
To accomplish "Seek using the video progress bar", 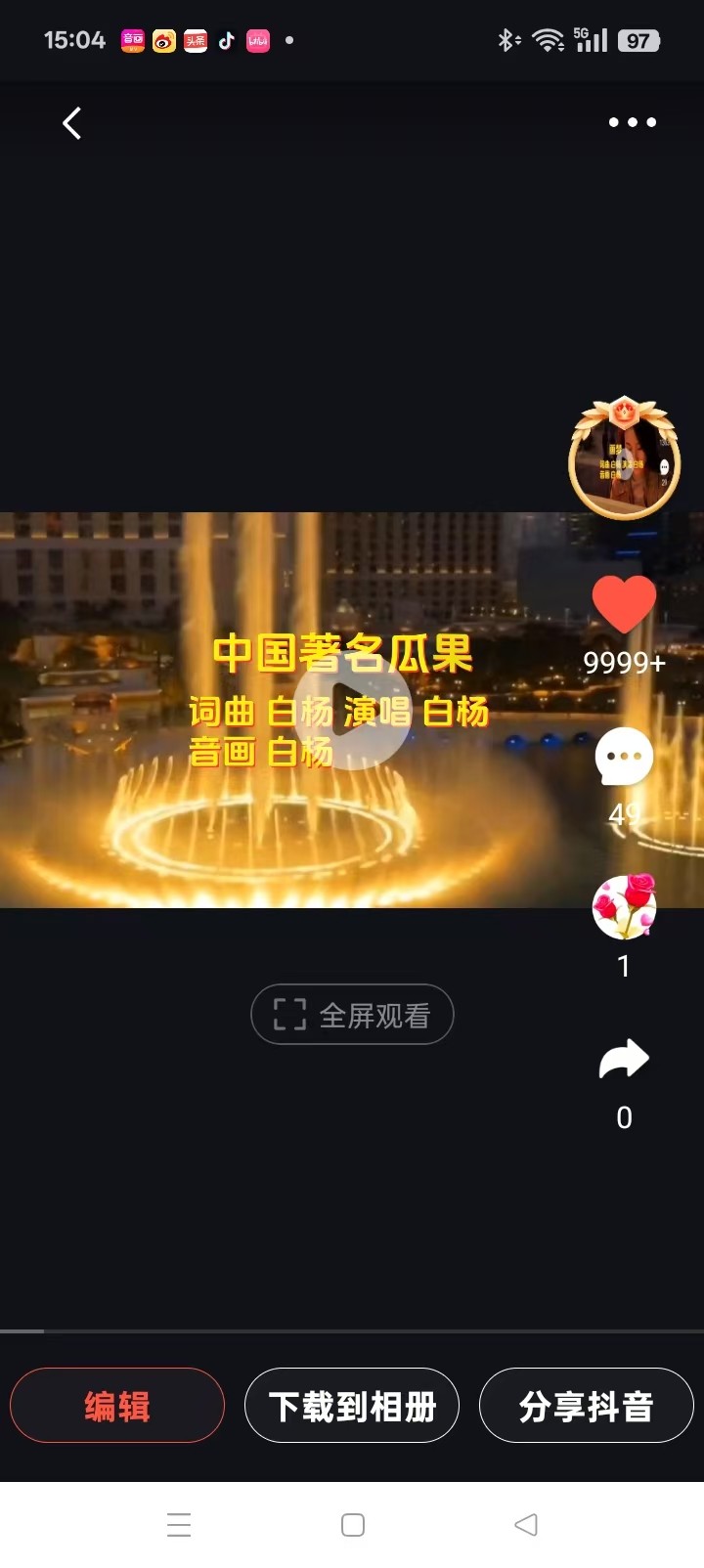I will 352,1331.
